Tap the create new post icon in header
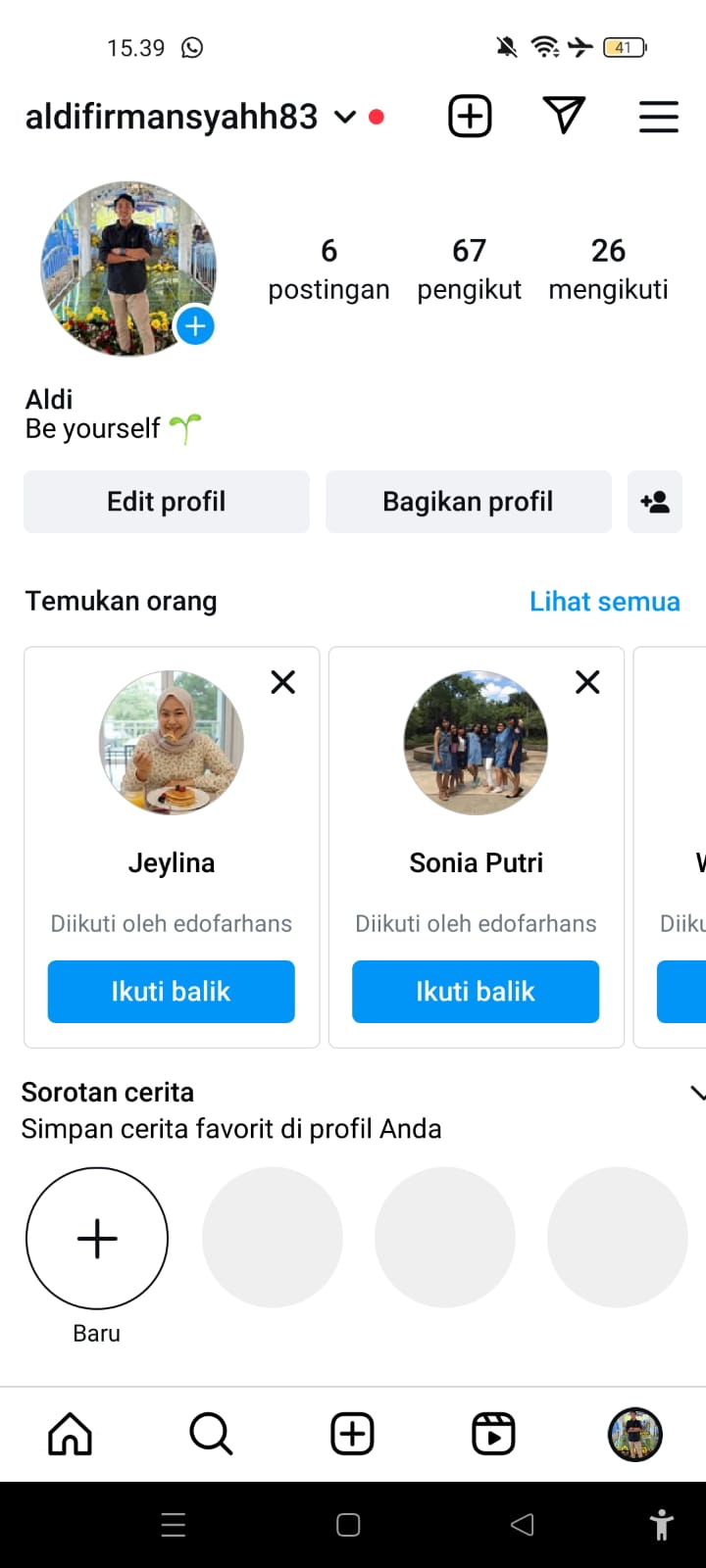706x1568 pixels. point(470,117)
